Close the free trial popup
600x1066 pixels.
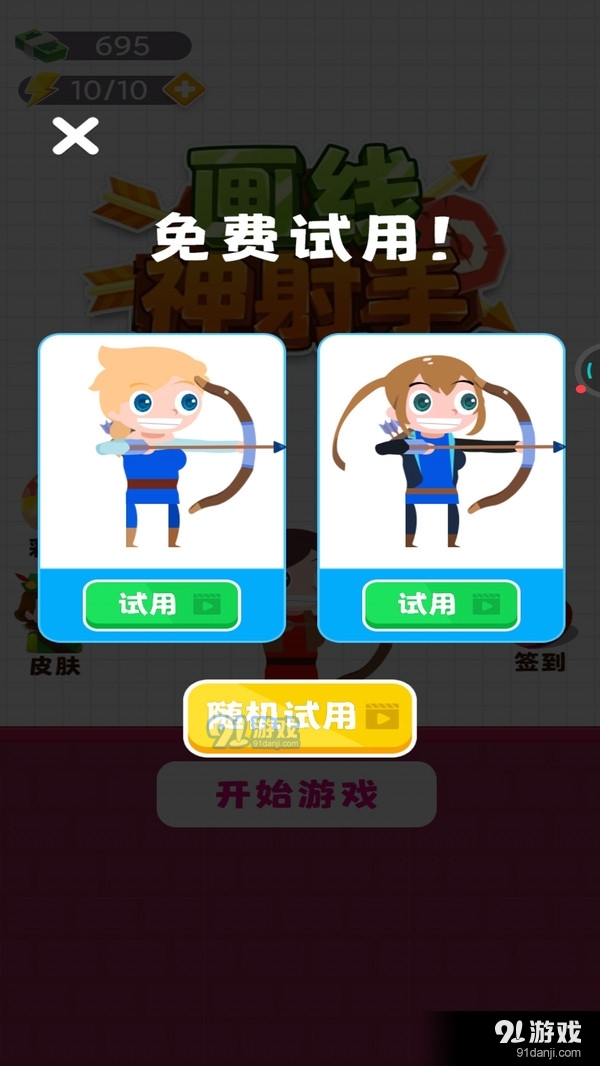pos(75,136)
